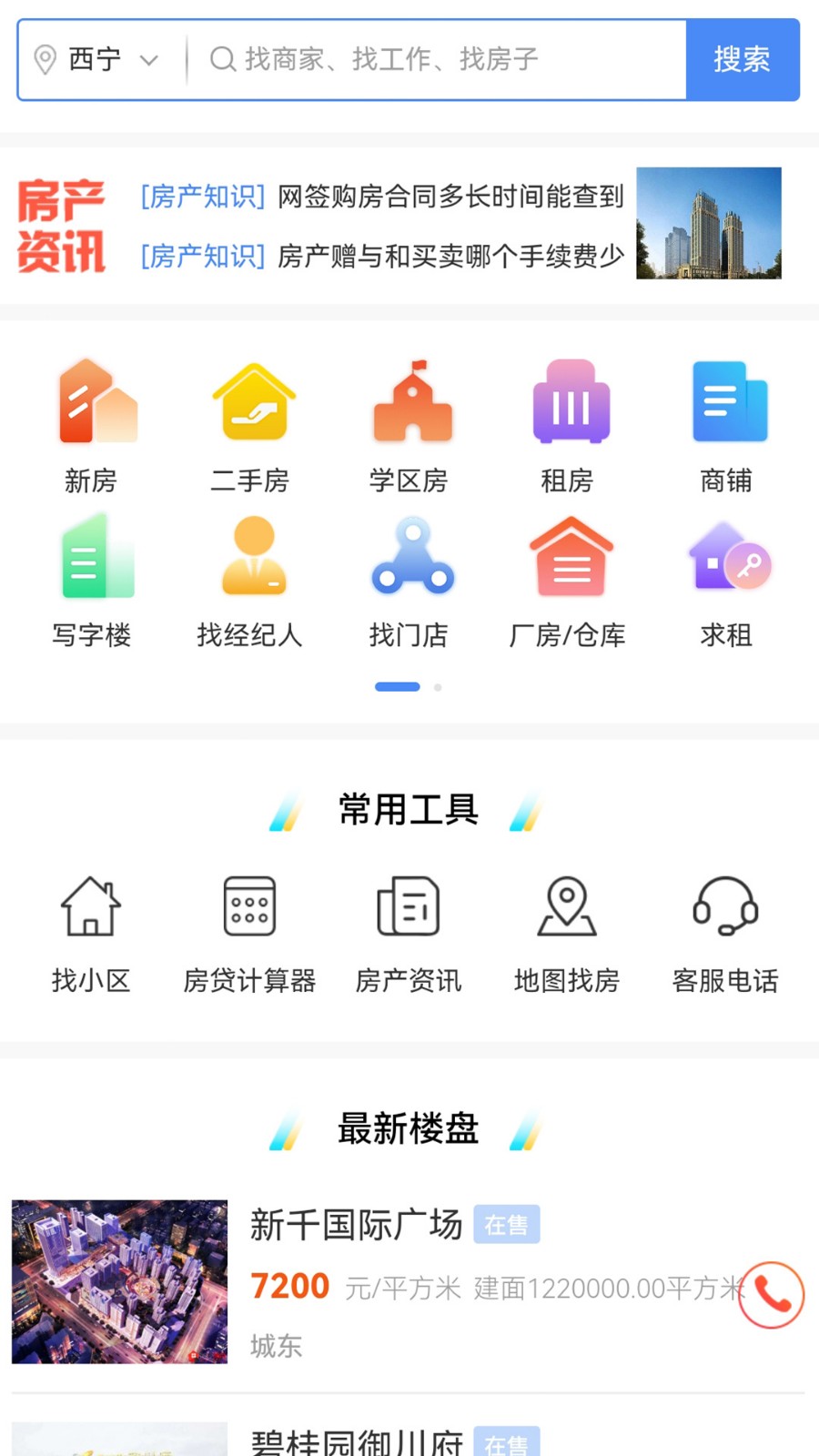
Task: View the 新千国际广场 listing photo
Action: coord(119,1281)
